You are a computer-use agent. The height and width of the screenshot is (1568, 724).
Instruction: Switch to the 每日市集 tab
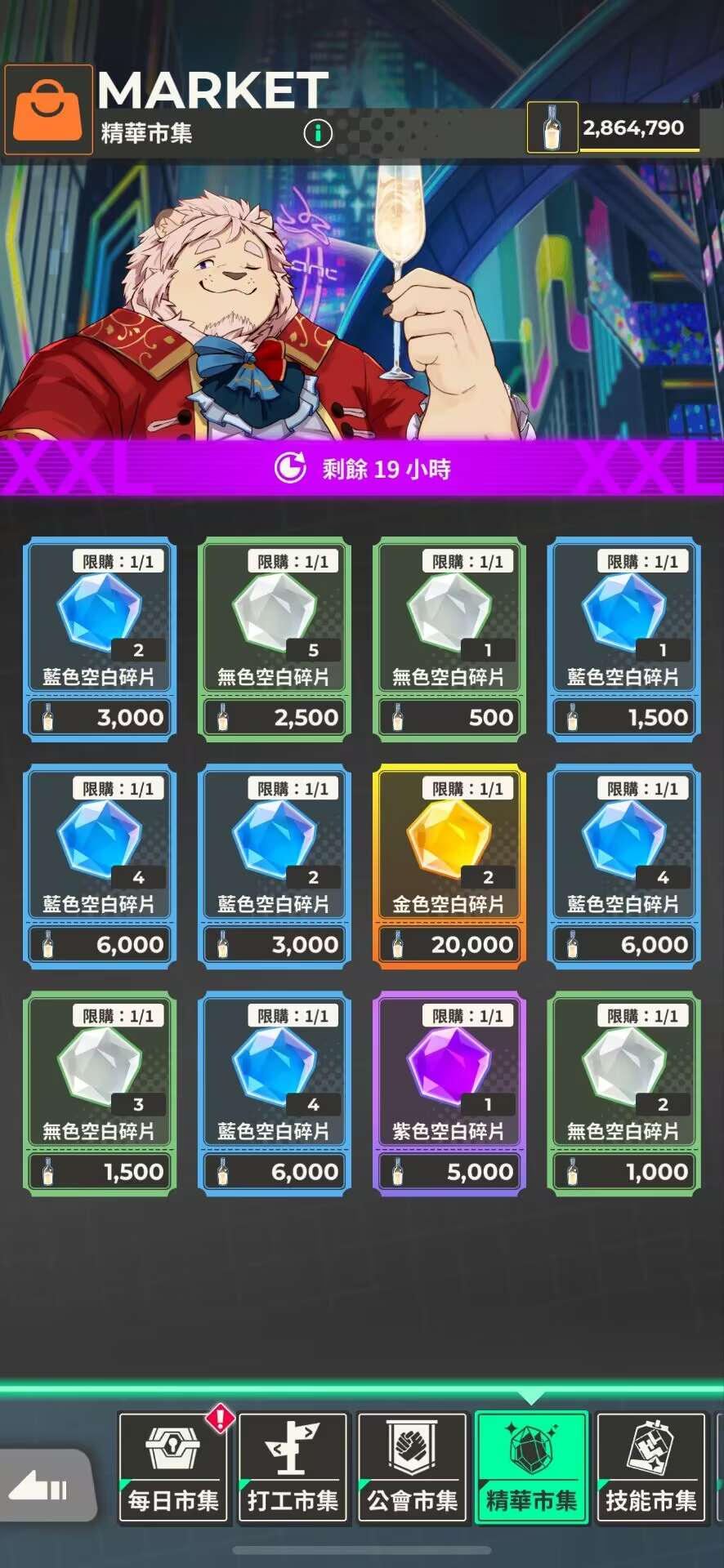[173, 1468]
